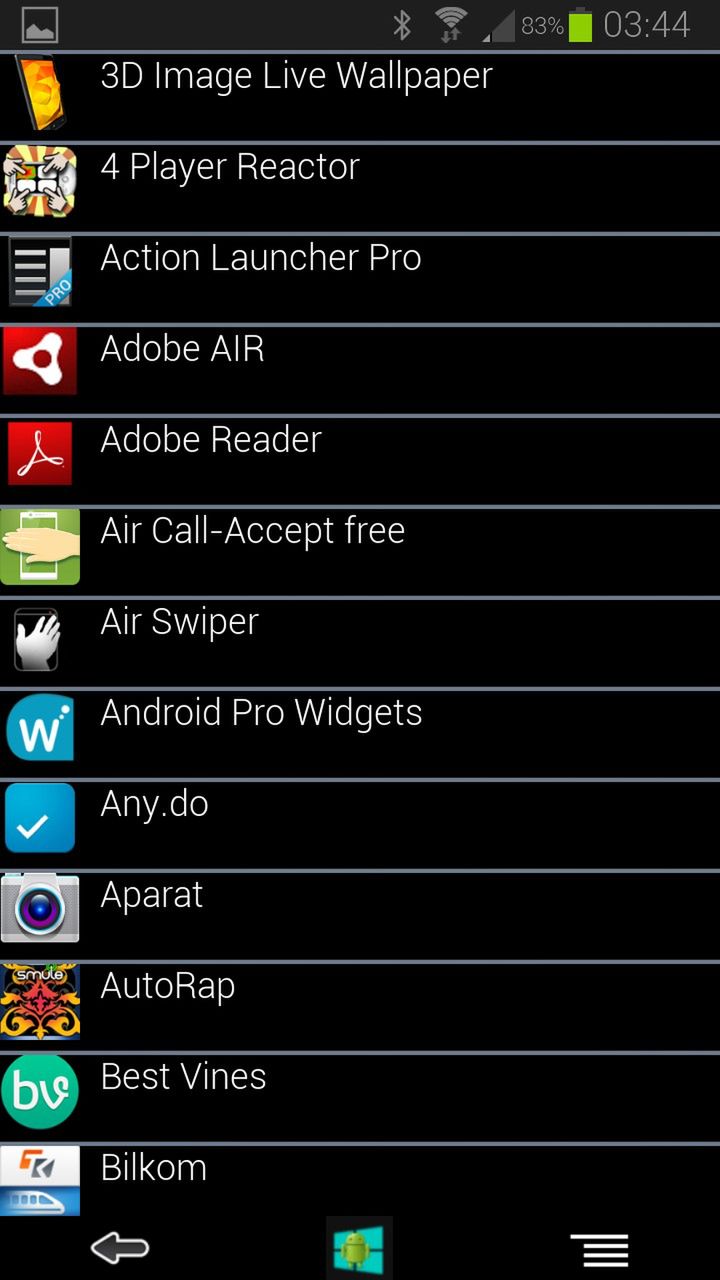
Task: Select Android Pro Widgets
Action: (261, 714)
